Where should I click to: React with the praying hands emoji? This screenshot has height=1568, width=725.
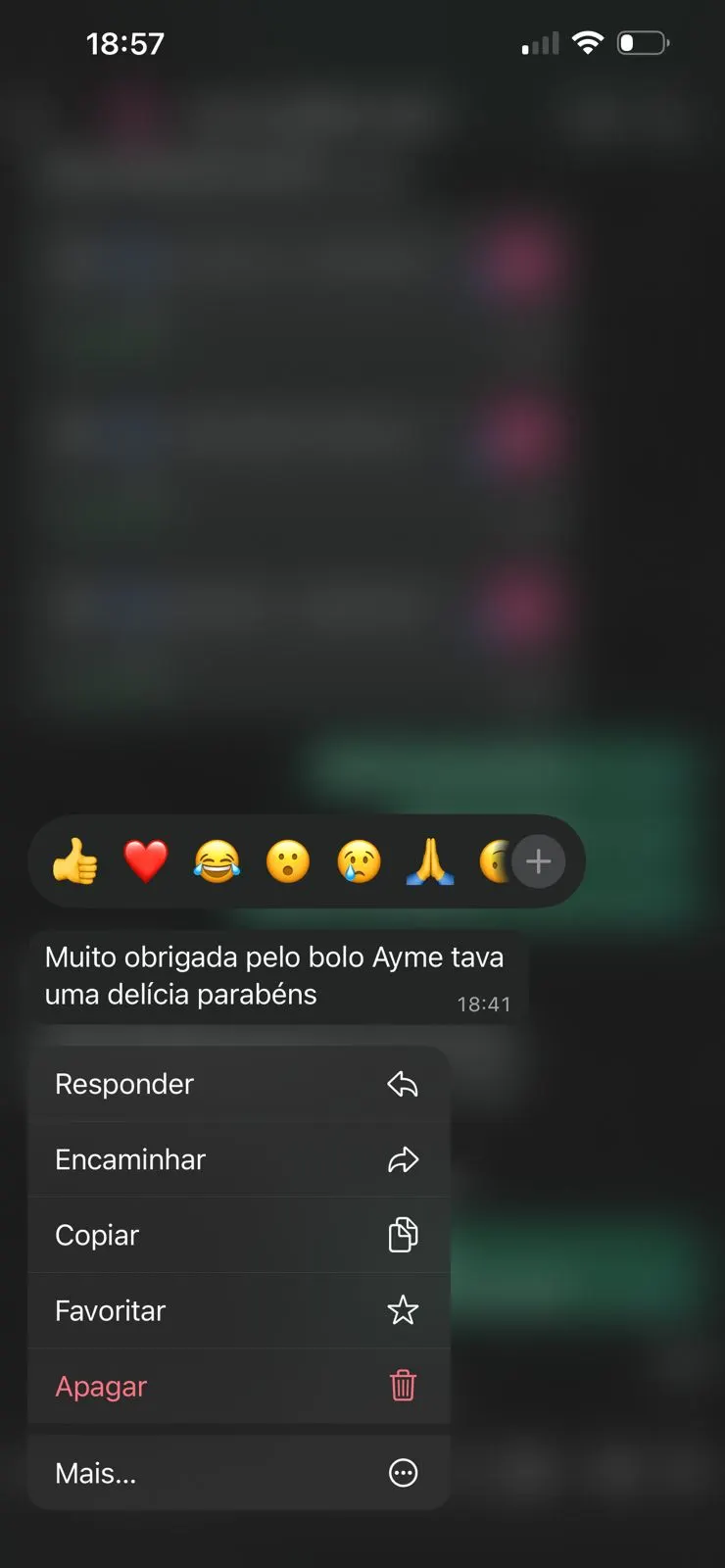429,861
